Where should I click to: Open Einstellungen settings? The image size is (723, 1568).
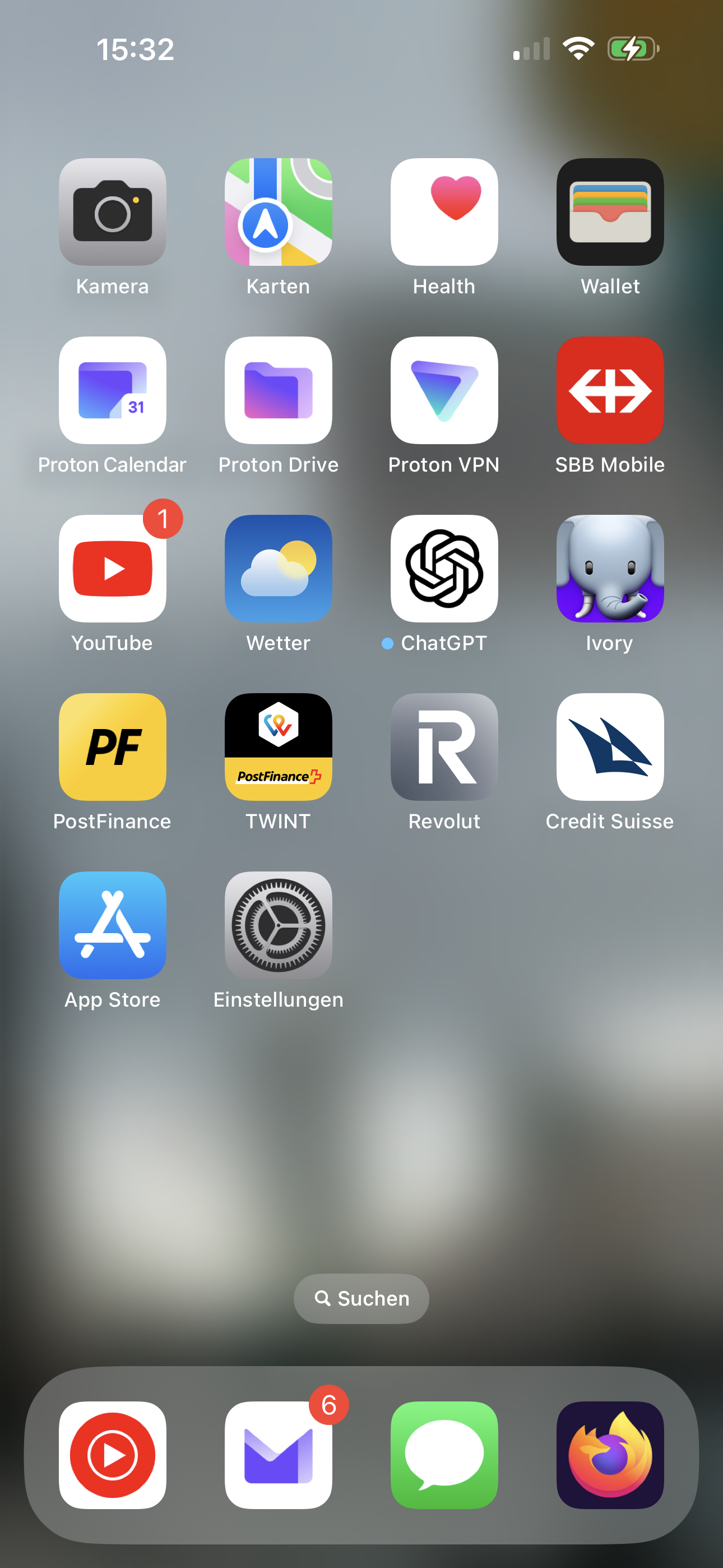pyautogui.click(x=278, y=925)
